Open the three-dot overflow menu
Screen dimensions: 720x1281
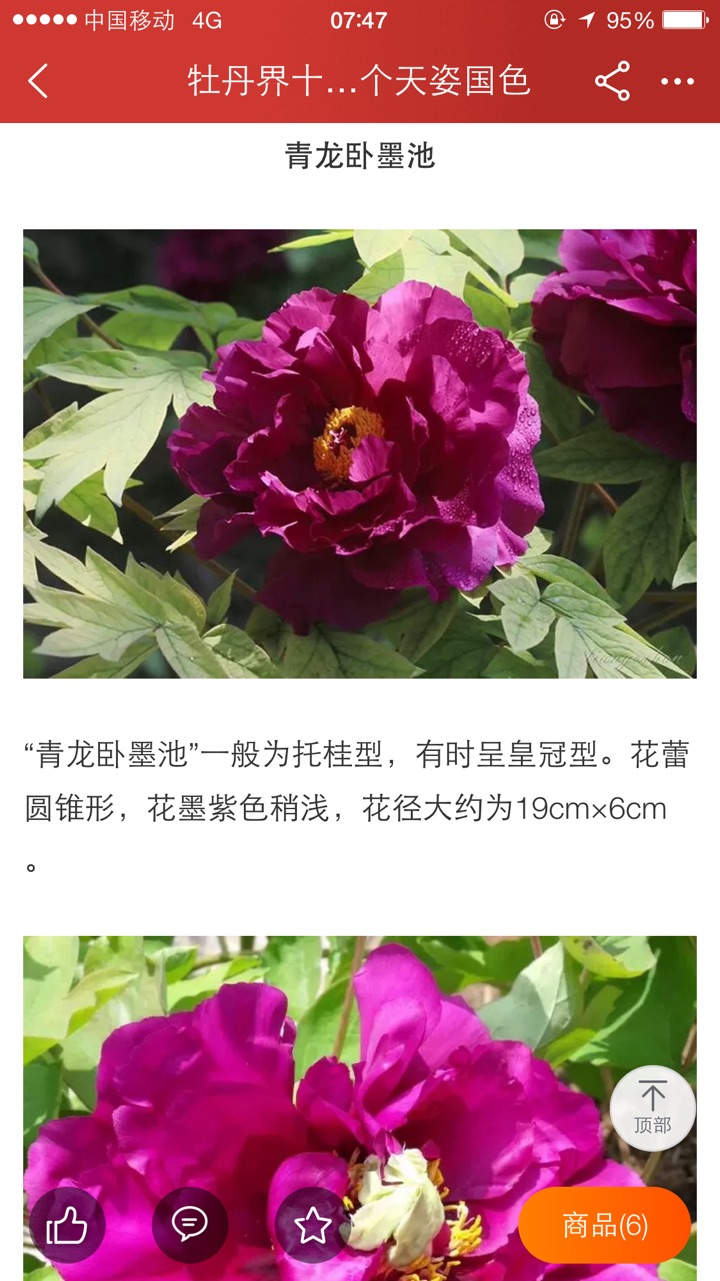click(677, 81)
